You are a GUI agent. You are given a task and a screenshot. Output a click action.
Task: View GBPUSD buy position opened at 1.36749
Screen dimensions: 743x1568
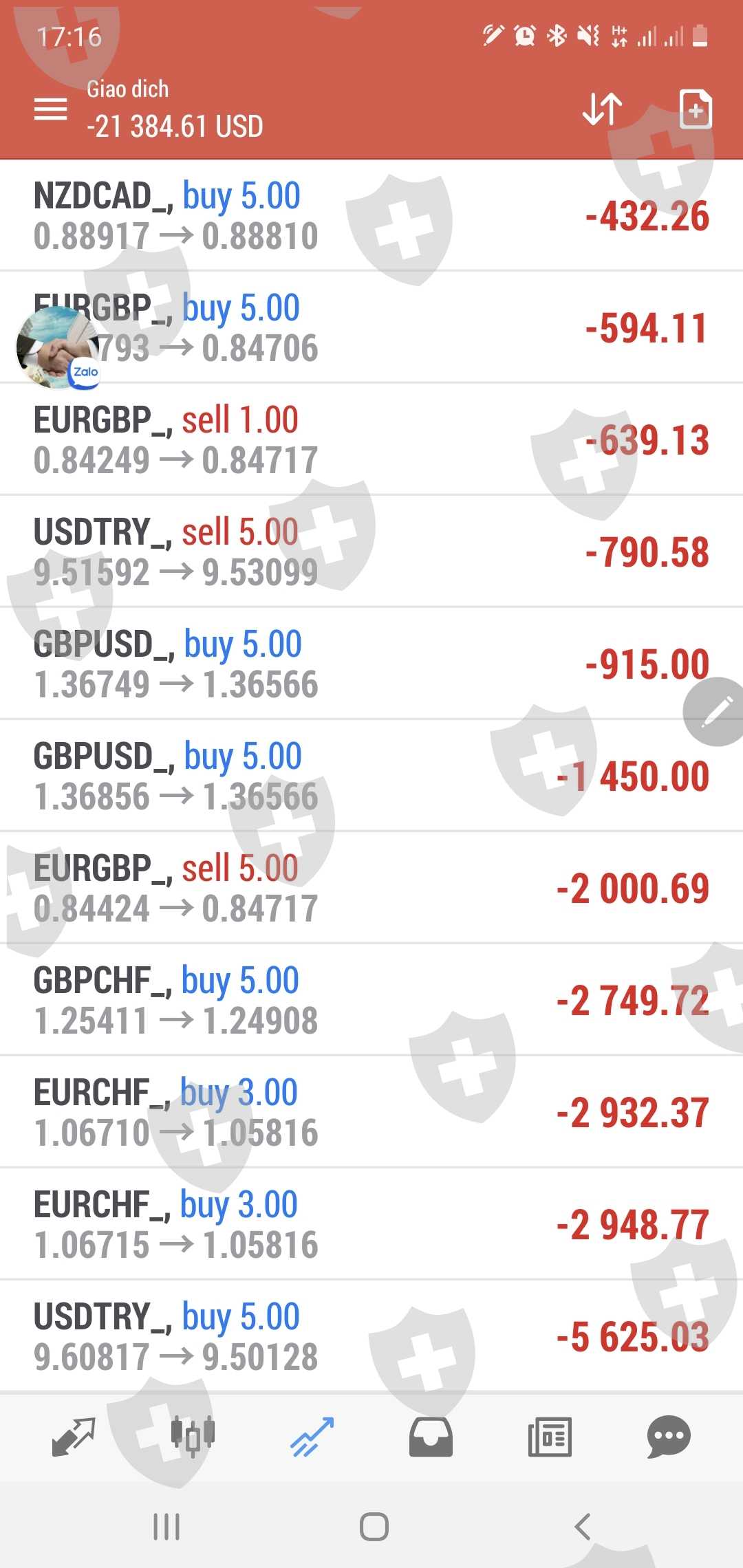pyautogui.click(x=371, y=664)
